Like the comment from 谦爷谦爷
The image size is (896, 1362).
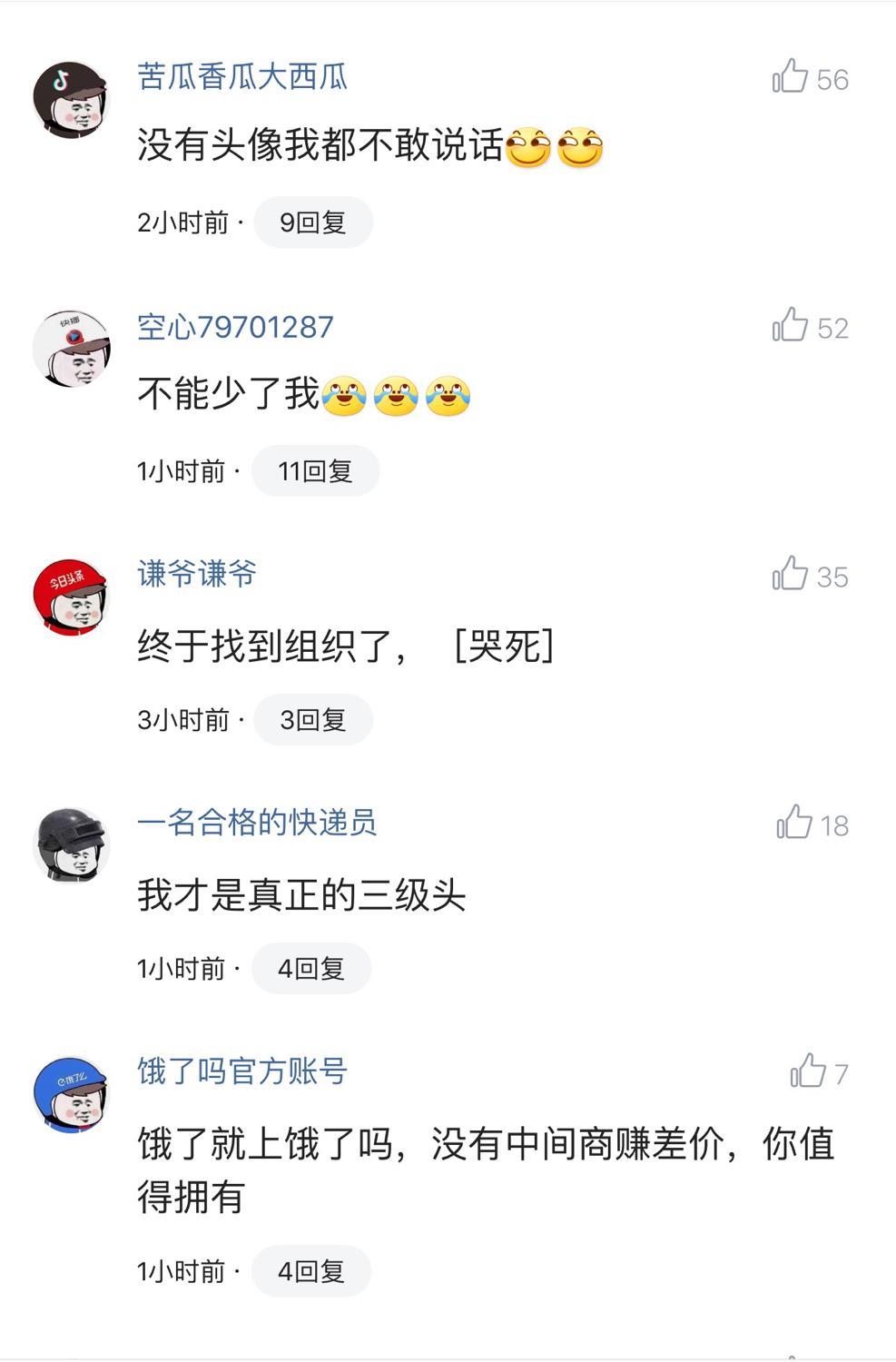790,575
